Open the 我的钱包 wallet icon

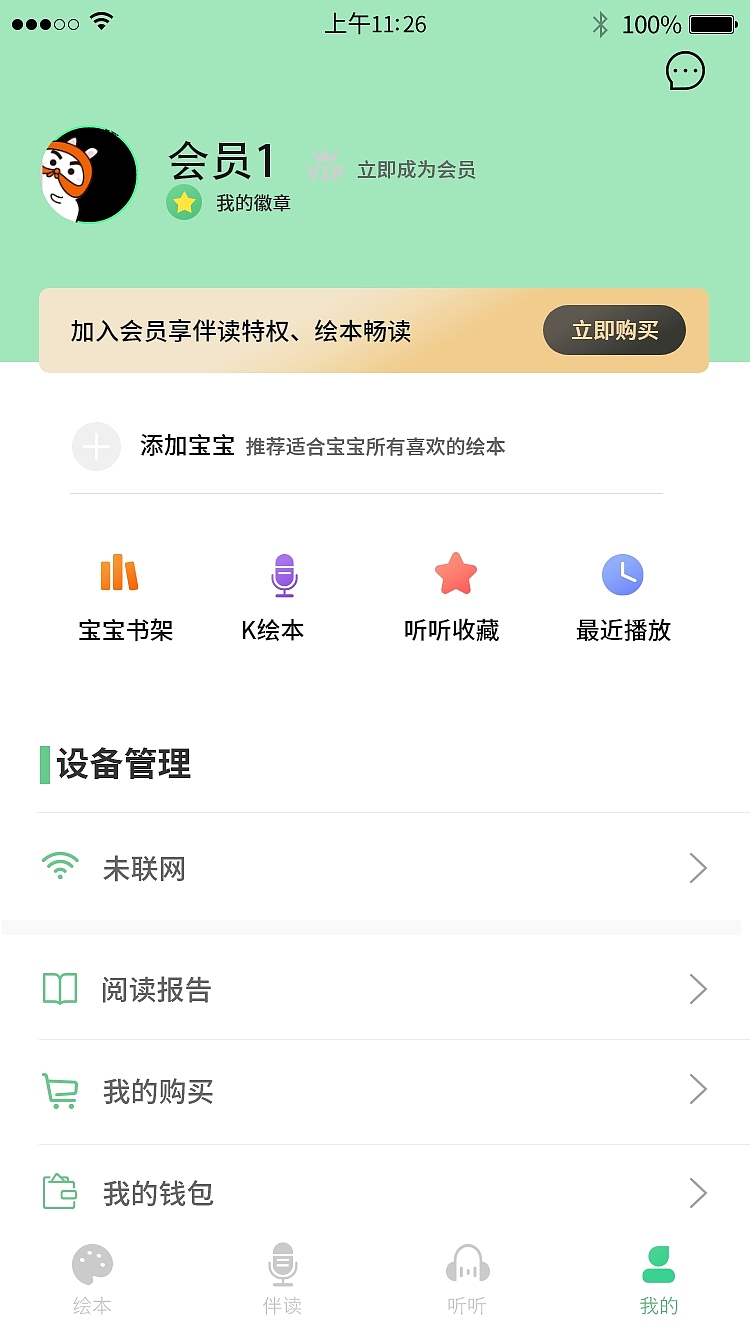click(60, 1192)
